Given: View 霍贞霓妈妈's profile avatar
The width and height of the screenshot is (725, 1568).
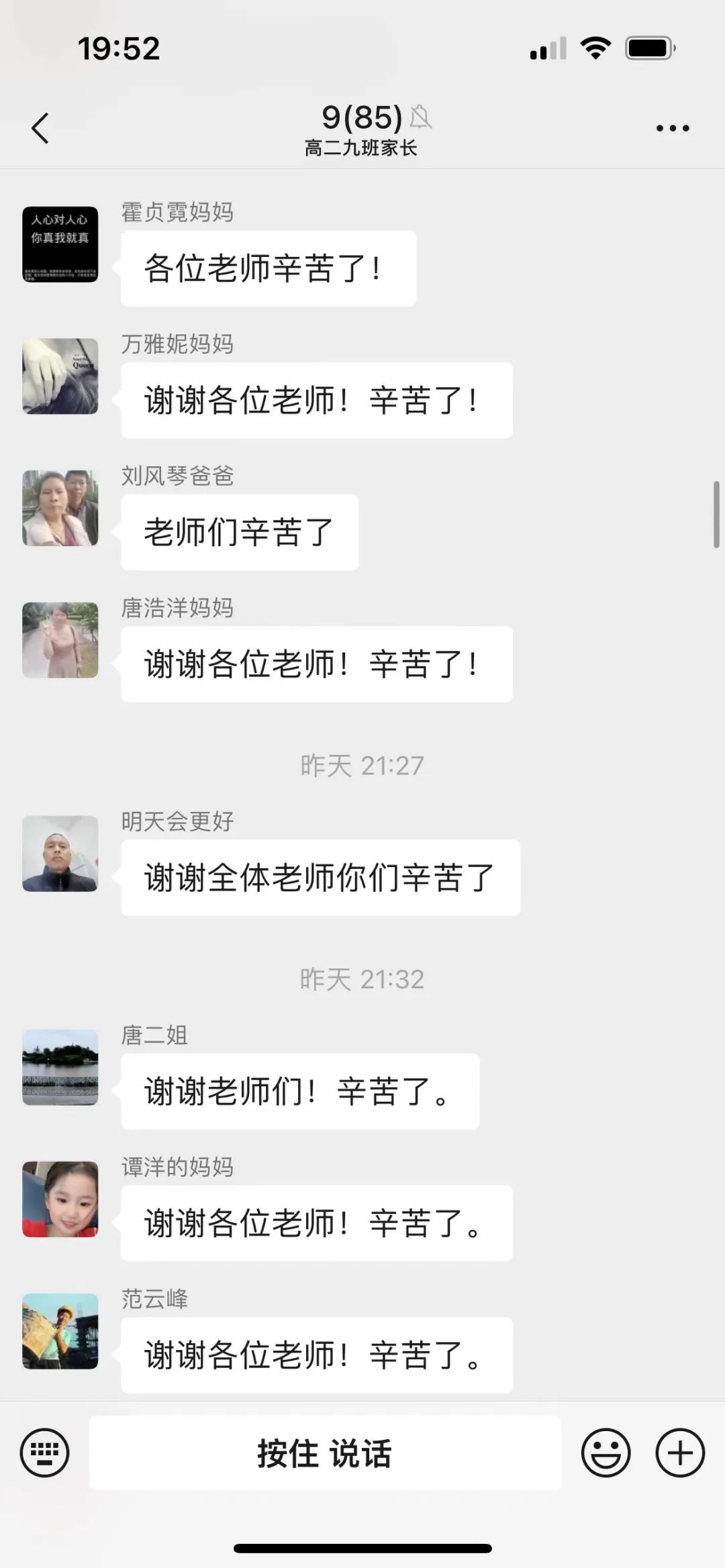Looking at the screenshot, I should pos(60,244).
